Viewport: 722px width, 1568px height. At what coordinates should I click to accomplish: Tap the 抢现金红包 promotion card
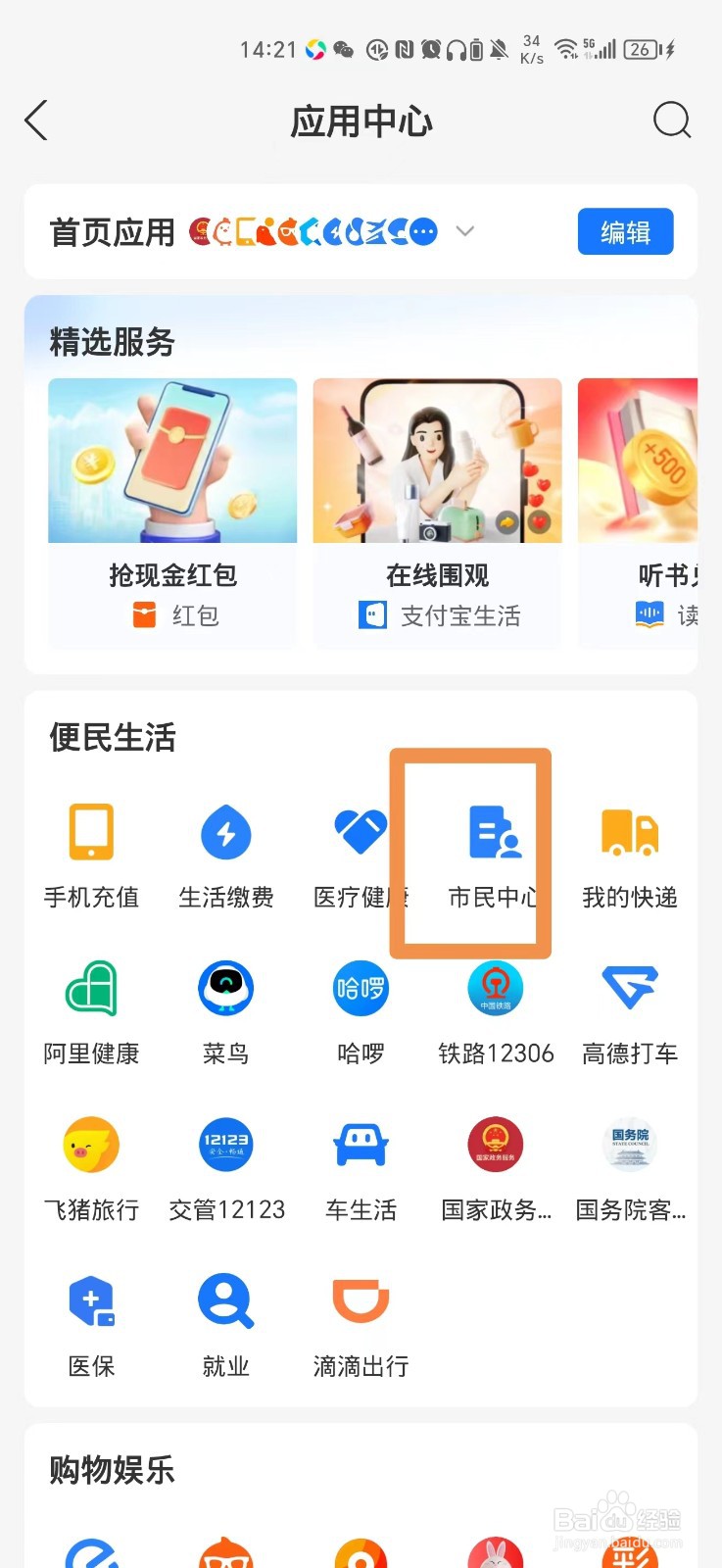click(x=171, y=500)
